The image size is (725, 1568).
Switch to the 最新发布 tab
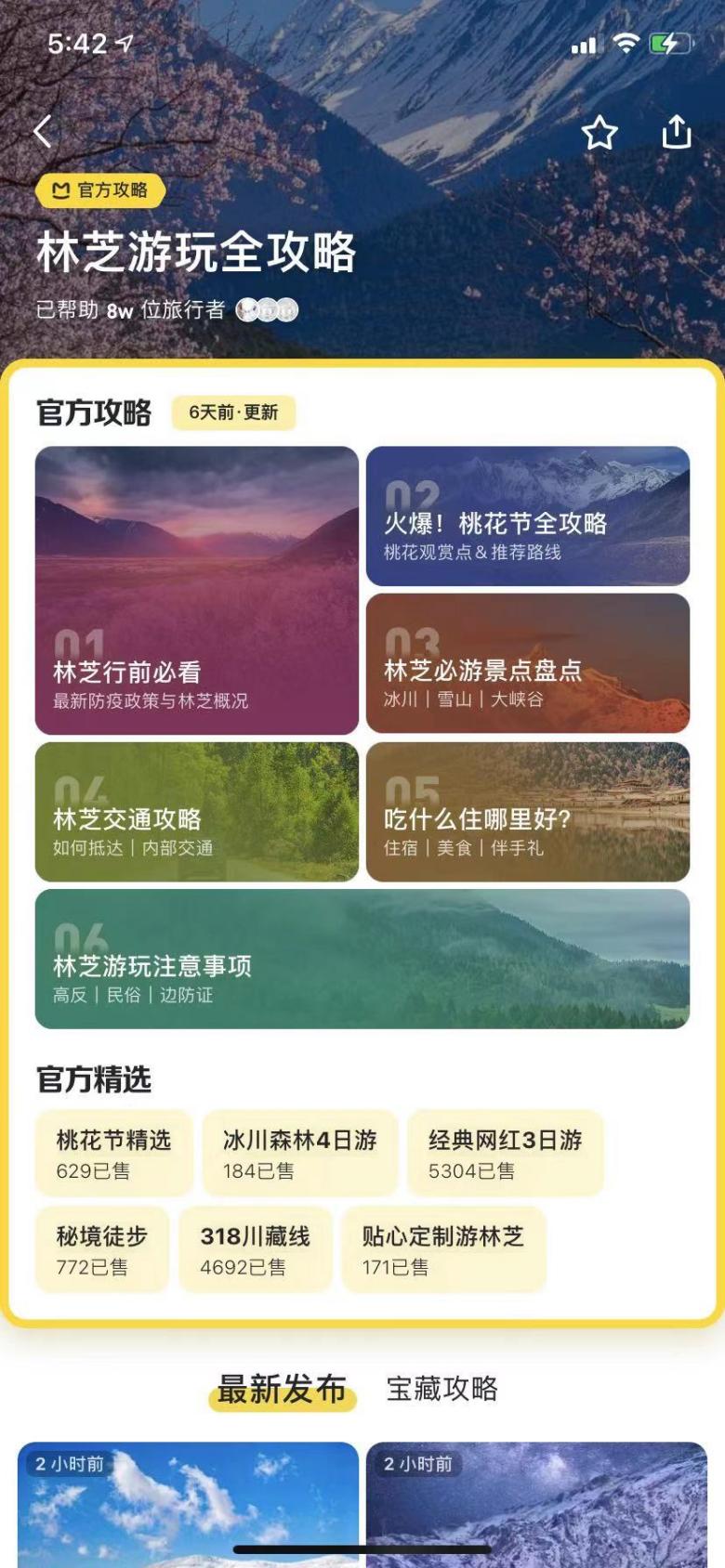coord(282,1390)
